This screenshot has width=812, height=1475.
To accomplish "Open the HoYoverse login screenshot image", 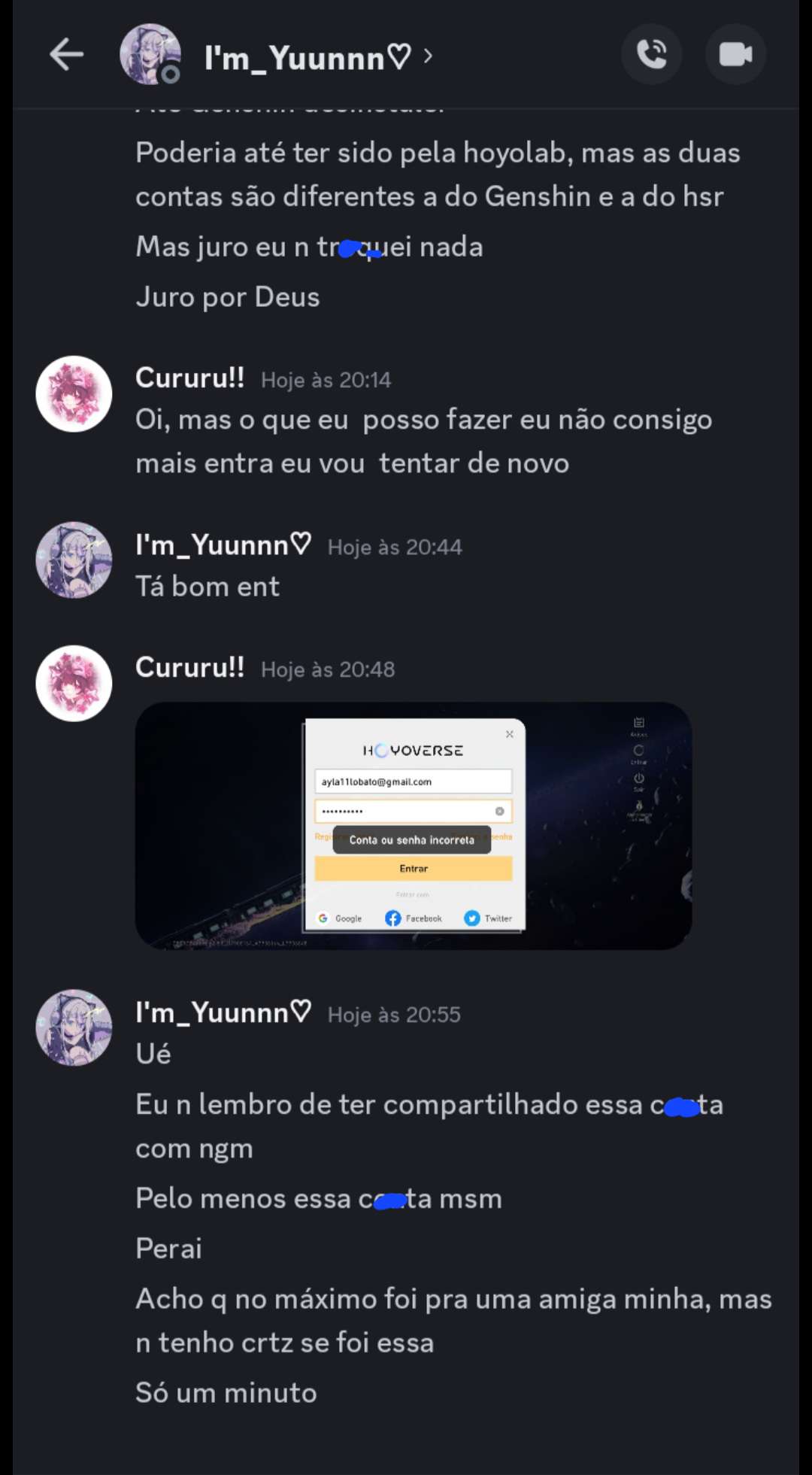I will [413, 825].
